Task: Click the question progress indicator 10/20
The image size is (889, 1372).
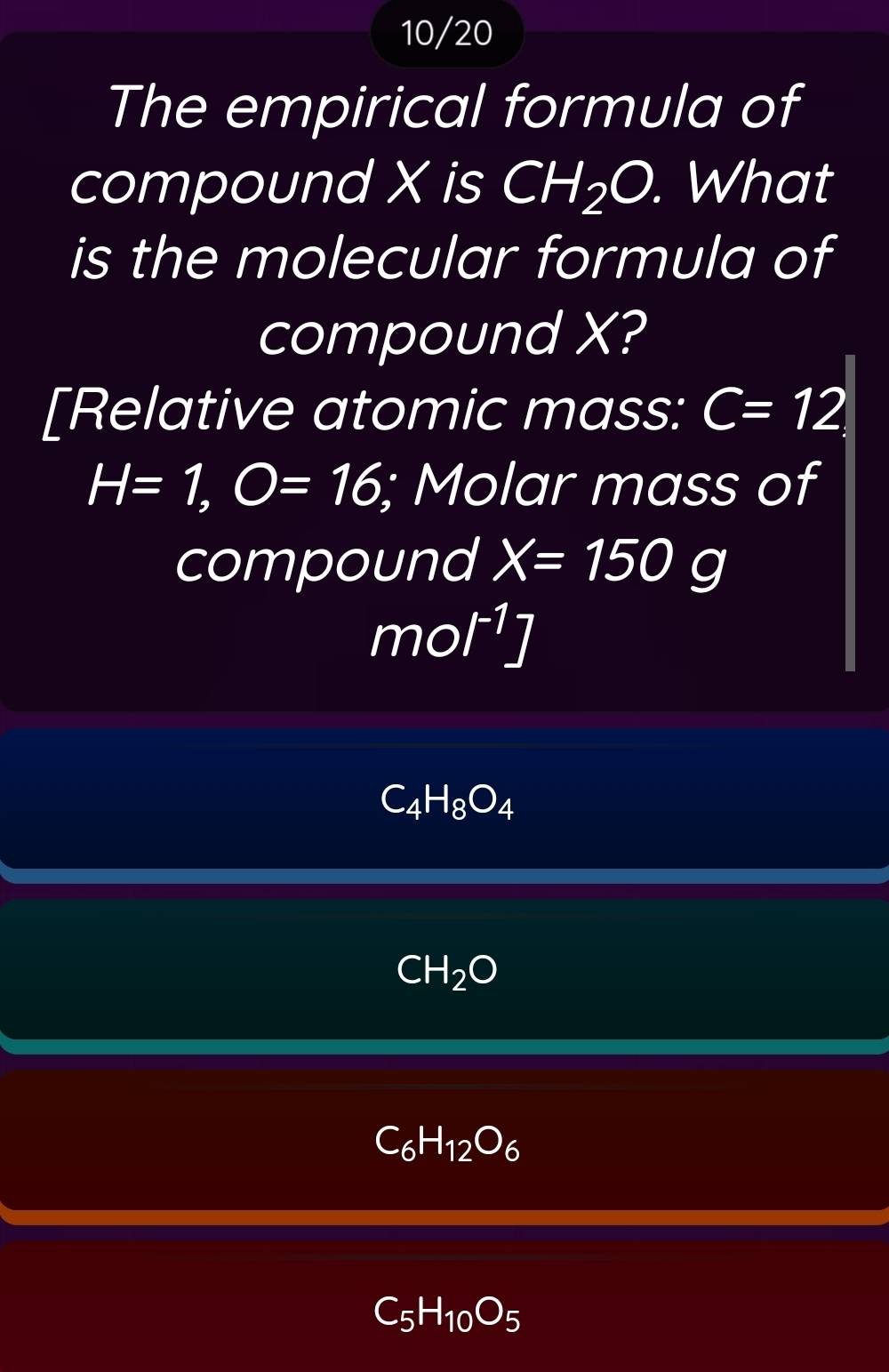Action: (x=444, y=33)
